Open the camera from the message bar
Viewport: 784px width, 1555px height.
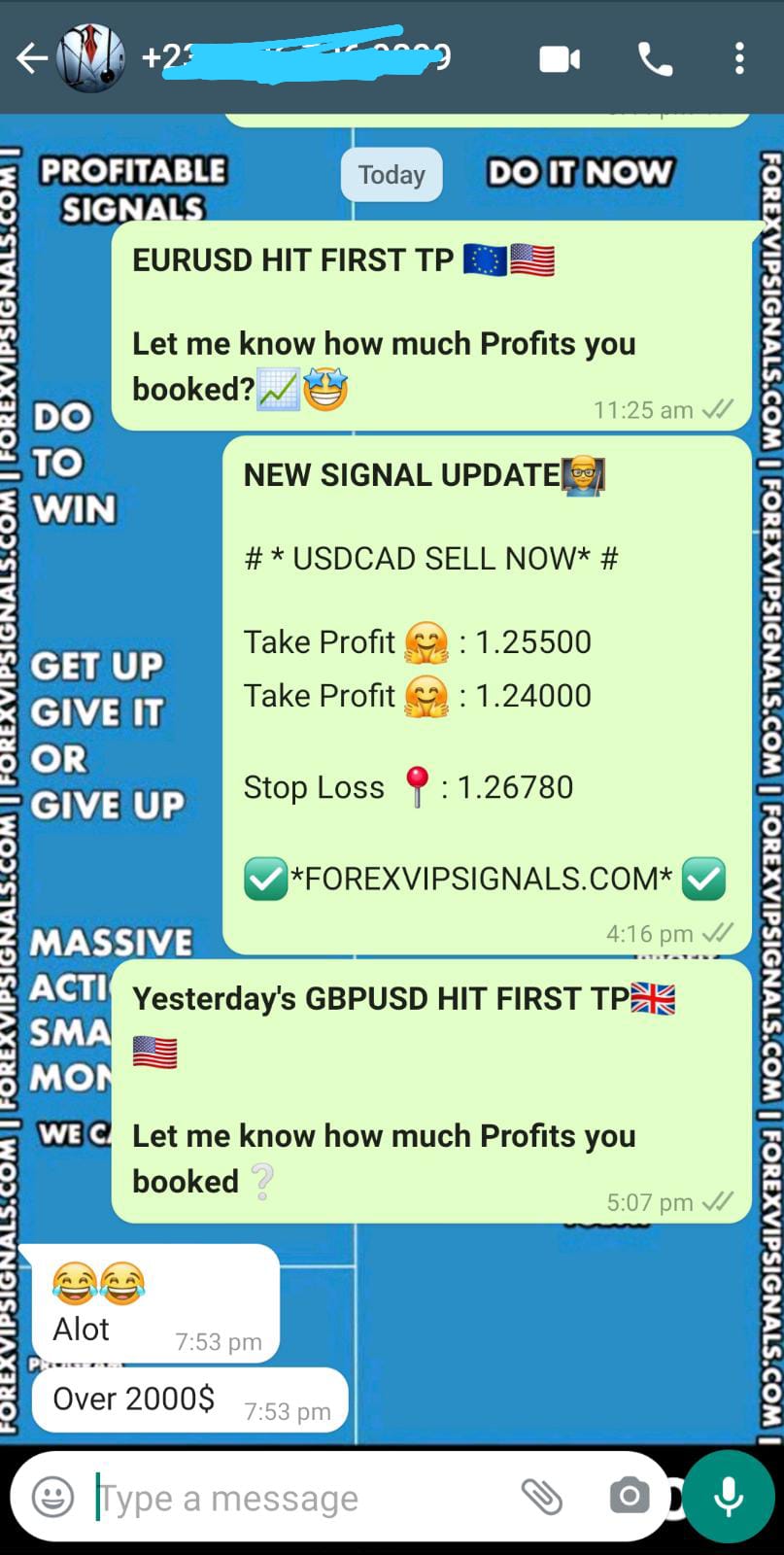[629, 1497]
